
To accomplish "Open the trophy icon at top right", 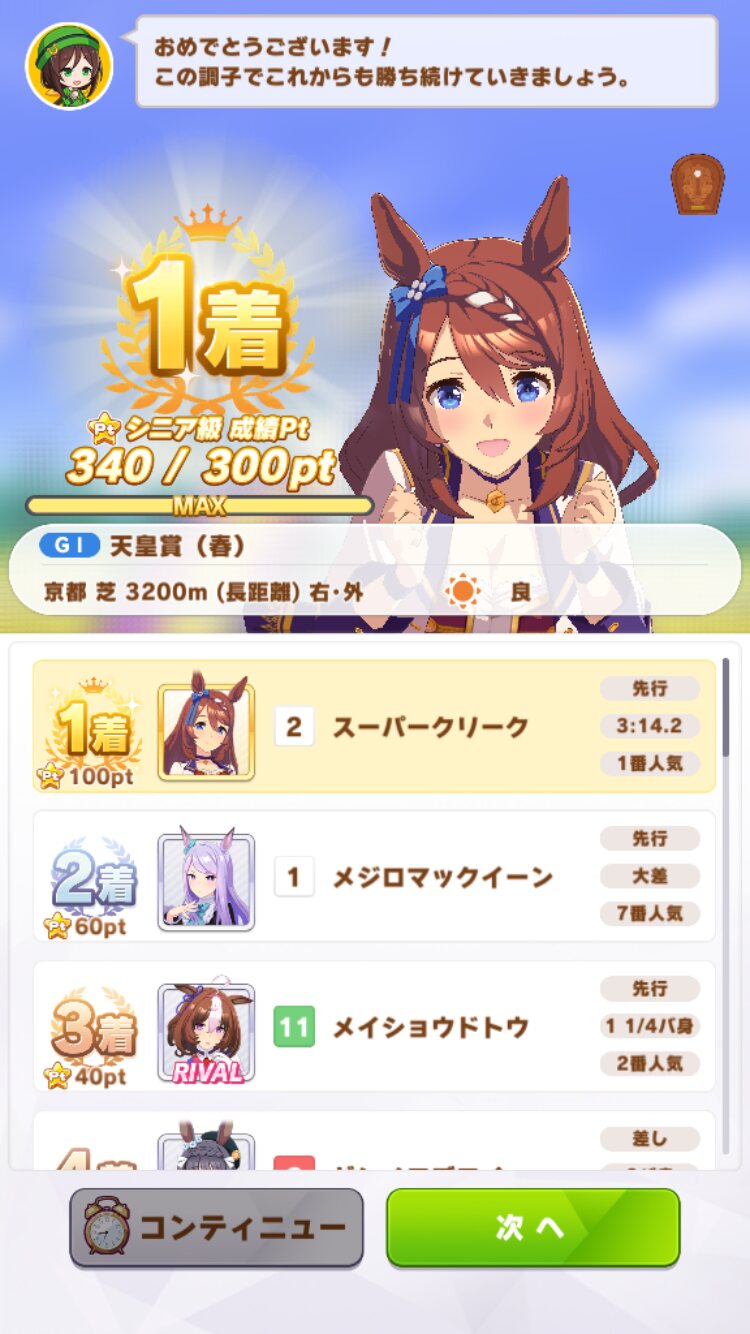I will point(698,184).
